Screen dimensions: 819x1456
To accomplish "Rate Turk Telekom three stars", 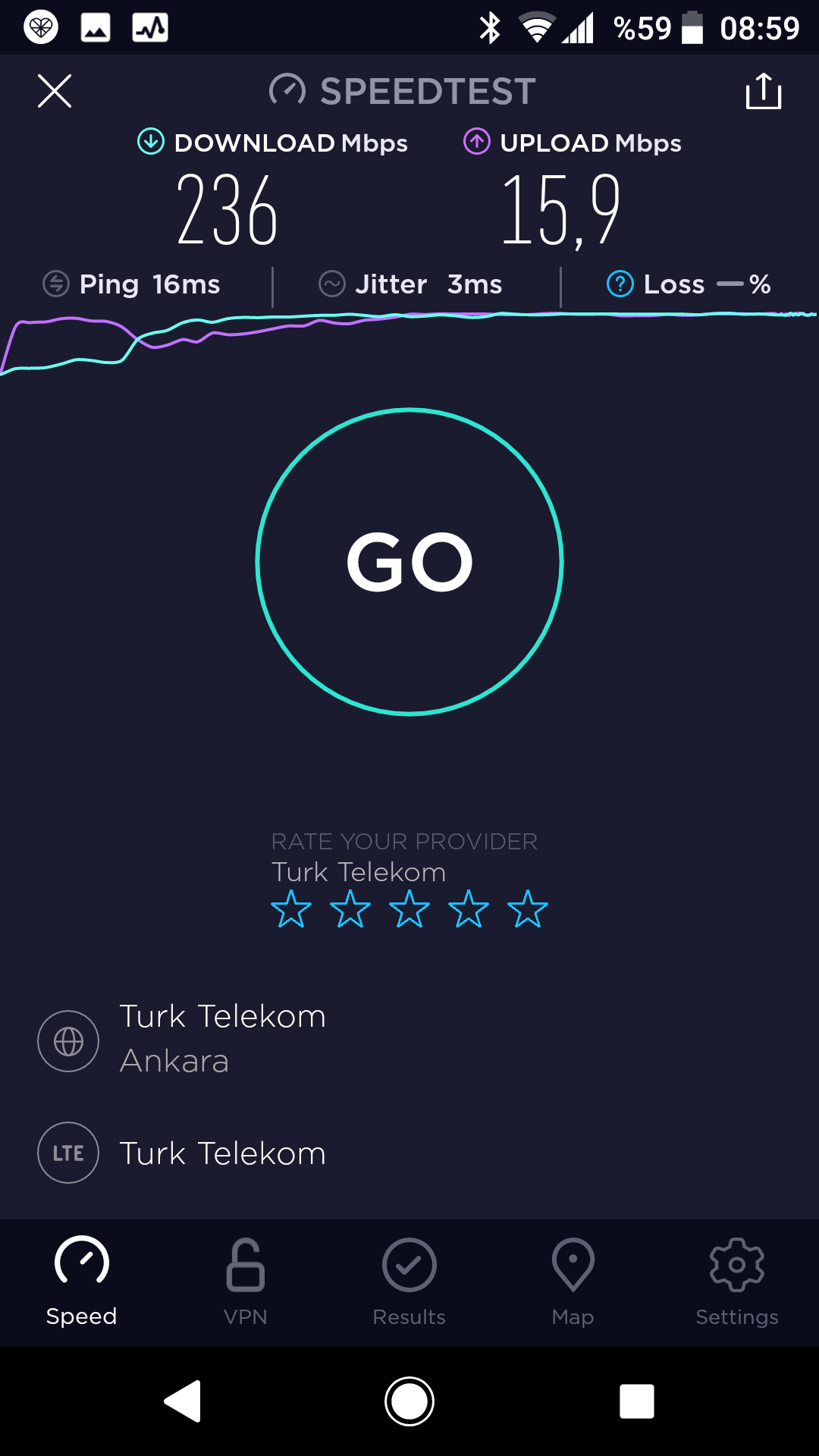I will 409,909.
